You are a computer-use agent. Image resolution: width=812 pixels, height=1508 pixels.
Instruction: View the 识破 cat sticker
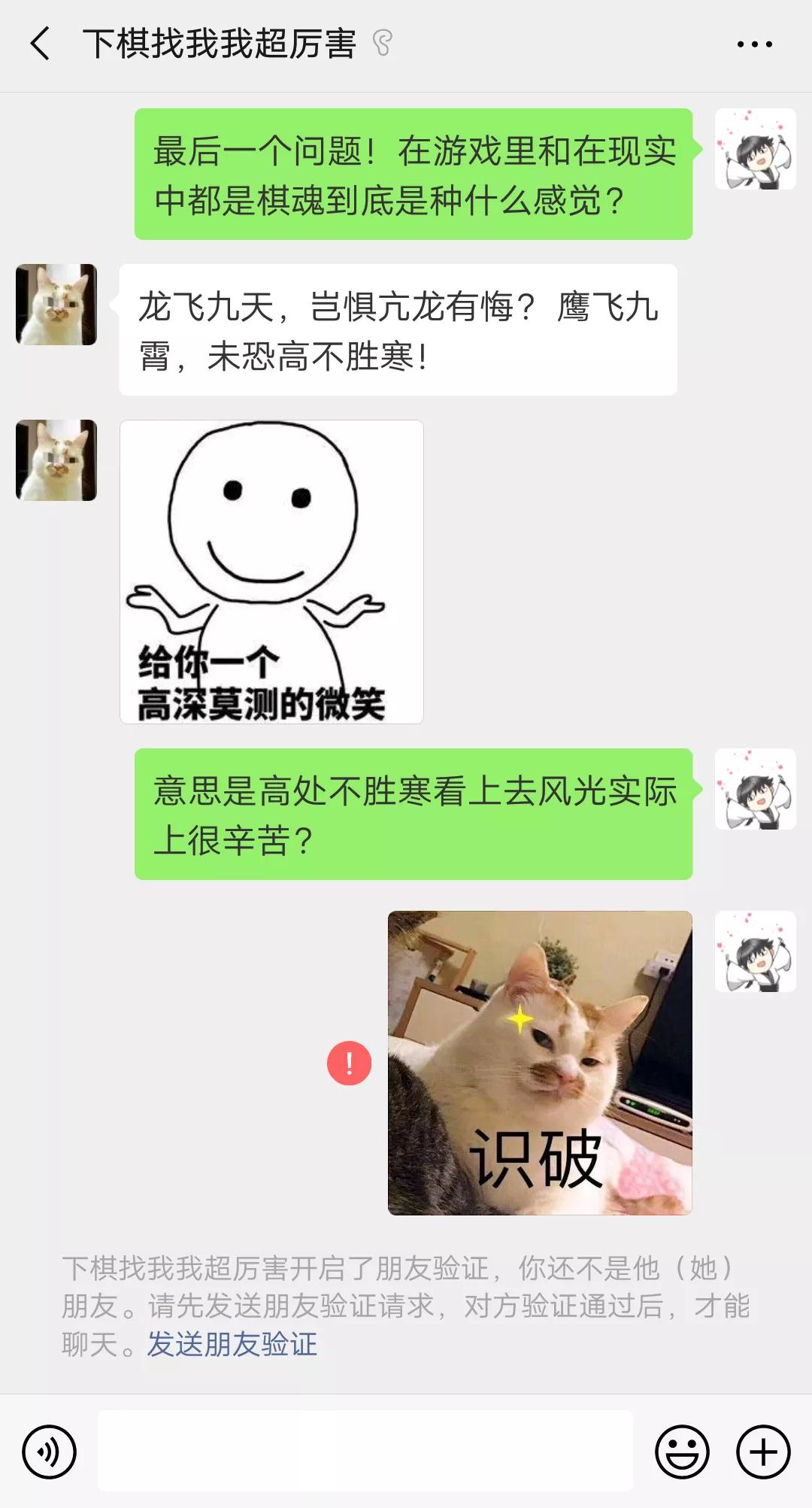tap(539, 1063)
